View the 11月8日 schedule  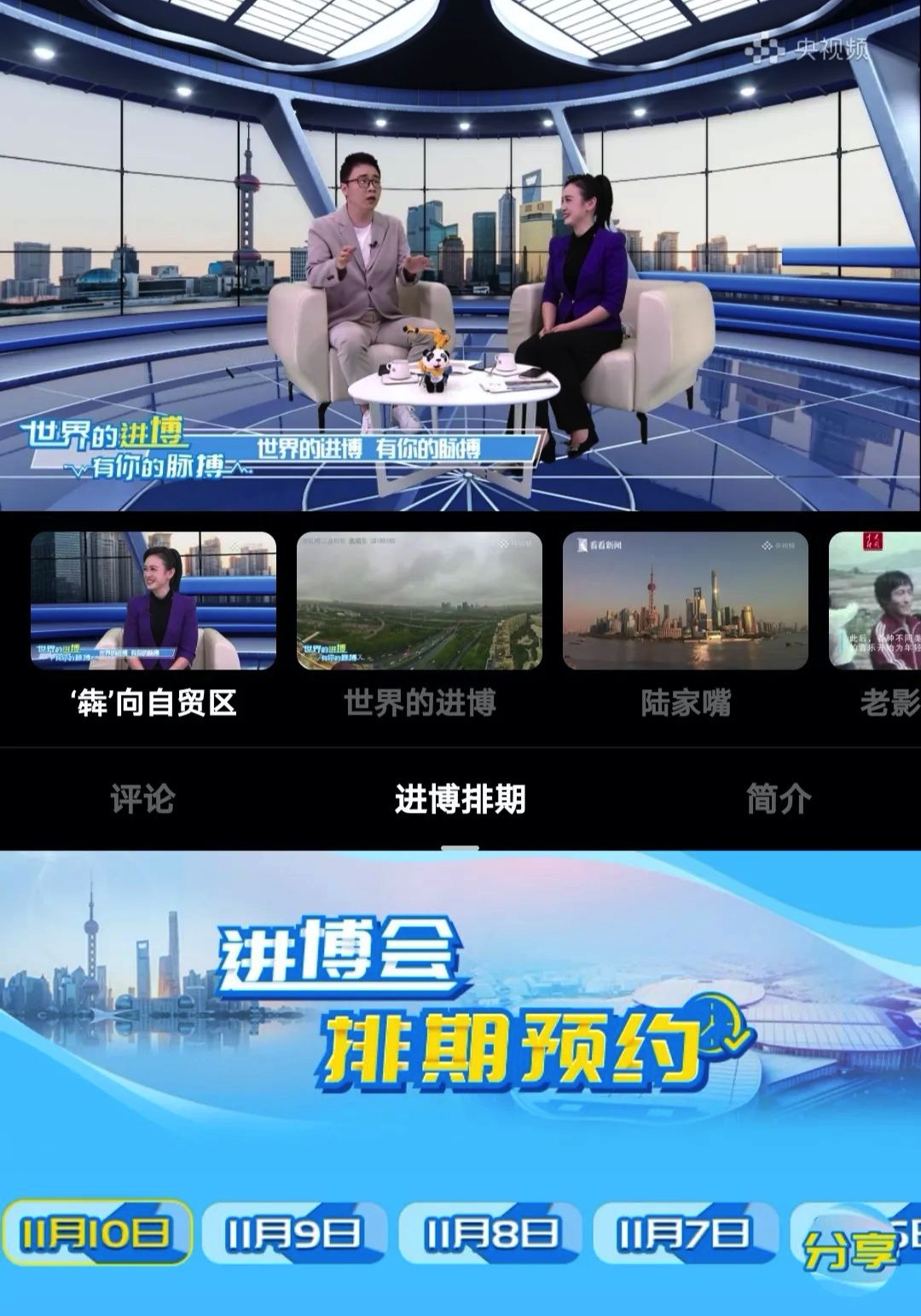coord(490,1233)
